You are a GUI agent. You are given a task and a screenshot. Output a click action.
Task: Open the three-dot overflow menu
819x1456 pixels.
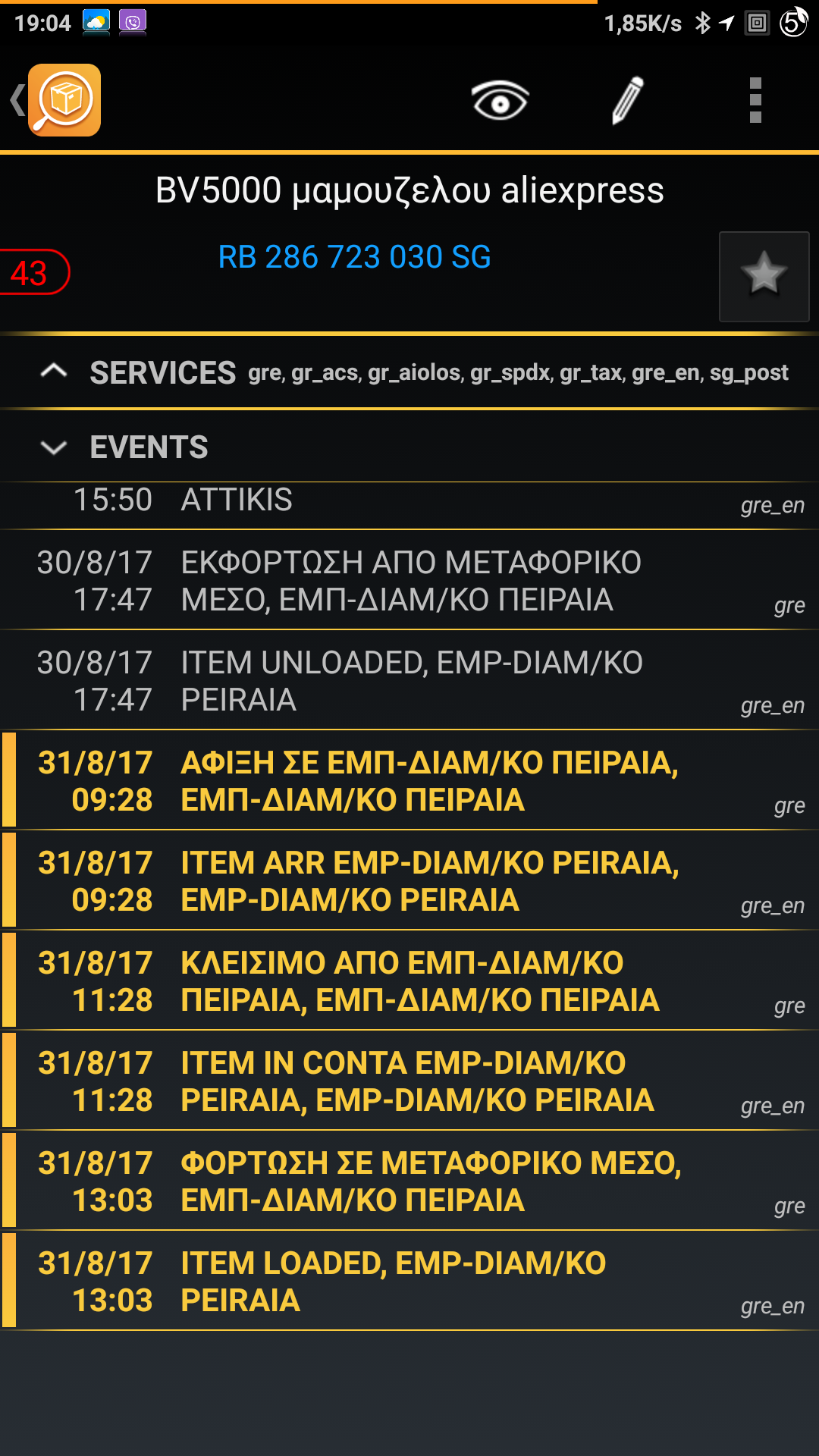tap(755, 100)
